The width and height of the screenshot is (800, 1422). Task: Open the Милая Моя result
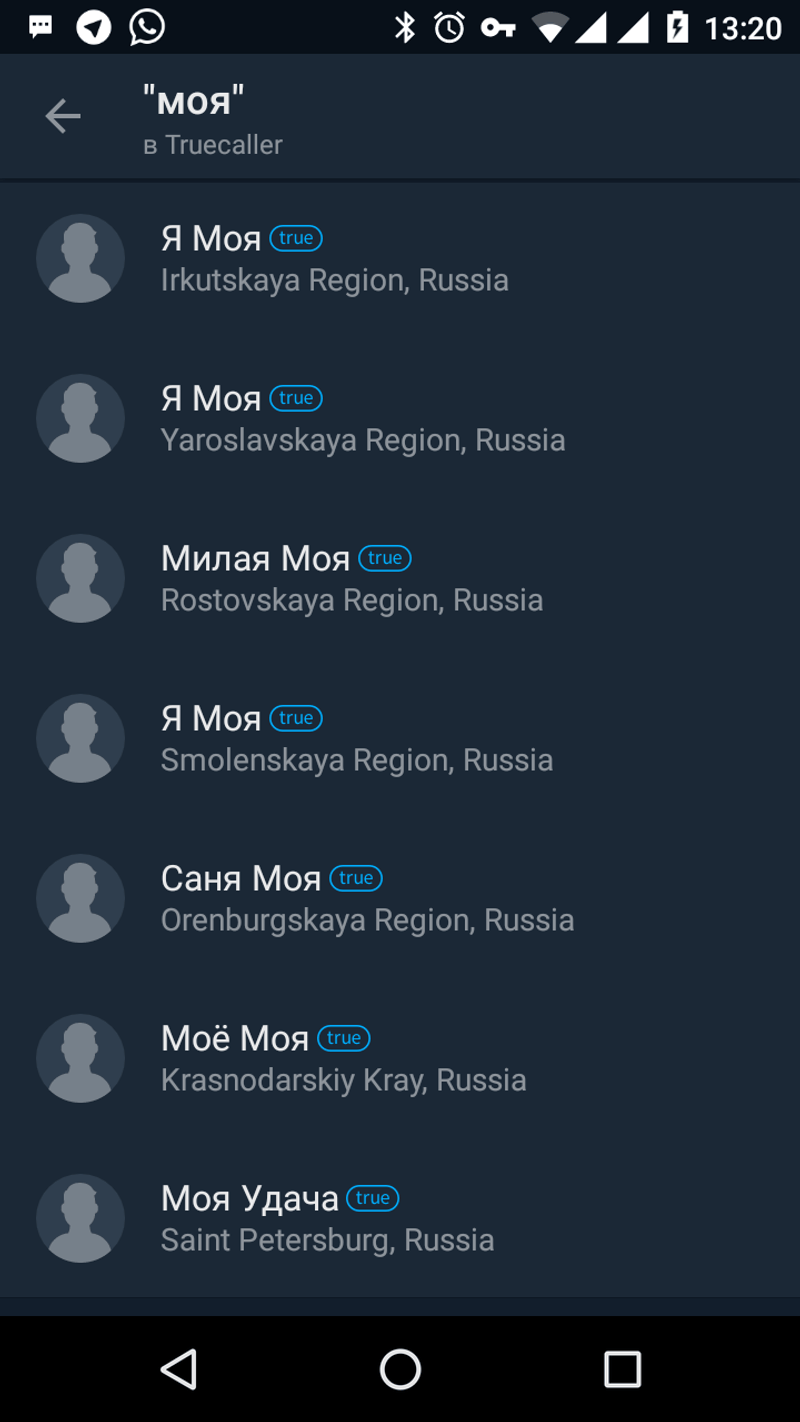(x=400, y=578)
